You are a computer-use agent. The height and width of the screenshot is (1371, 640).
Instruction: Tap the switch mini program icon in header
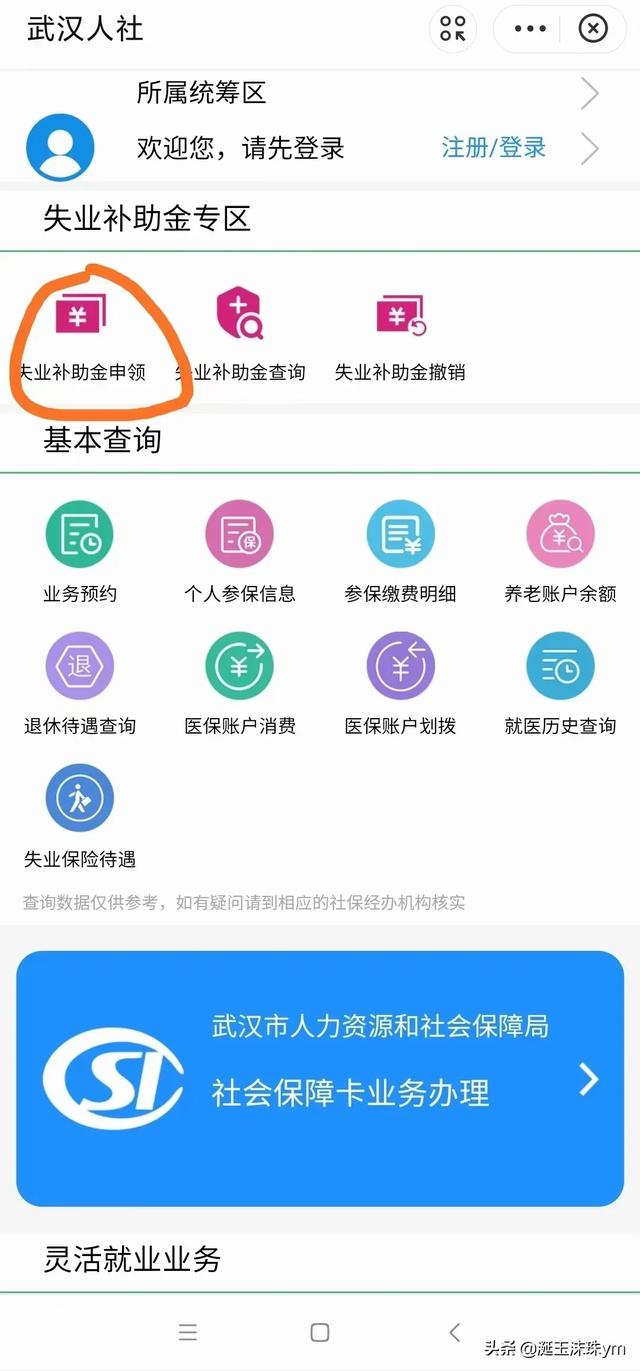tap(453, 29)
